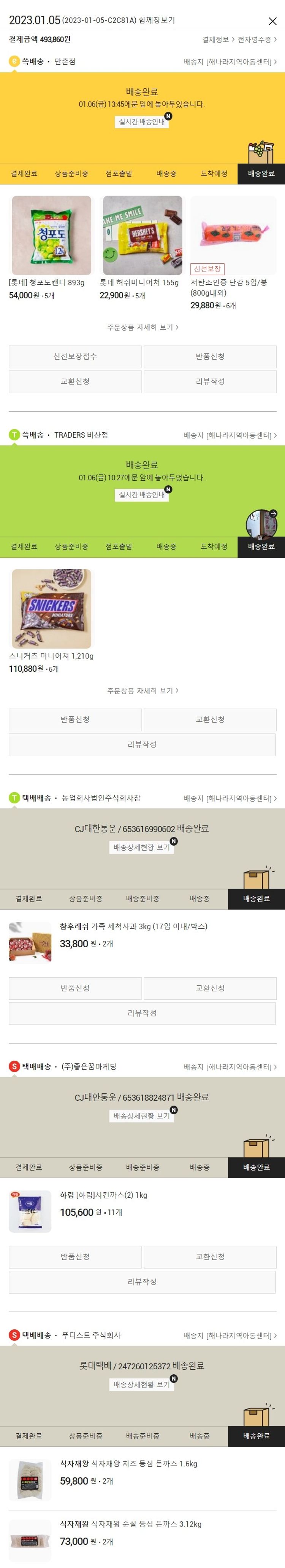Tap 실시간 배송안내 for 만촌점 order
285x1568 pixels.
pyautogui.click(x=142, y=122)
